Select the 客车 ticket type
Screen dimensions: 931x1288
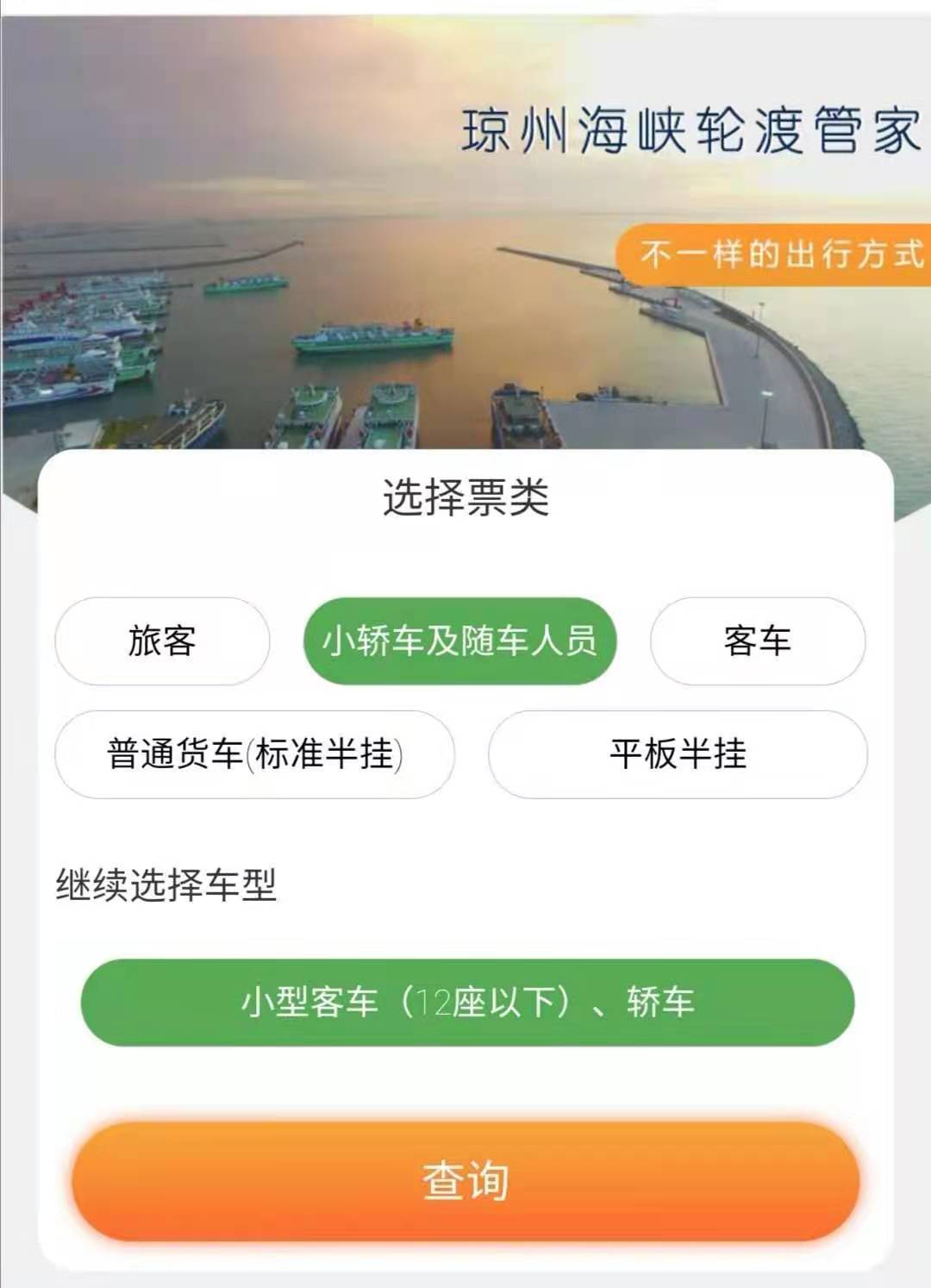(757, 641)
